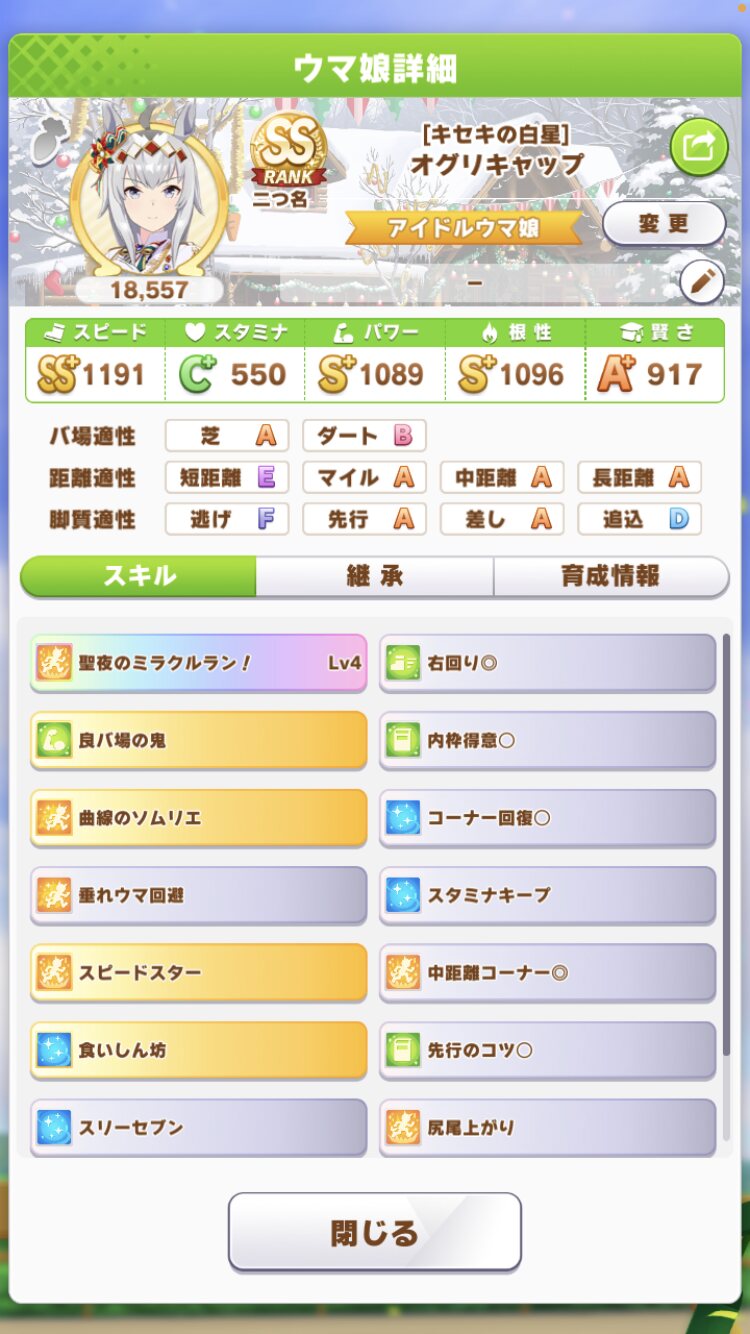
Task: Open skill 中距離コーナー◎
Action: coord(547,972)
